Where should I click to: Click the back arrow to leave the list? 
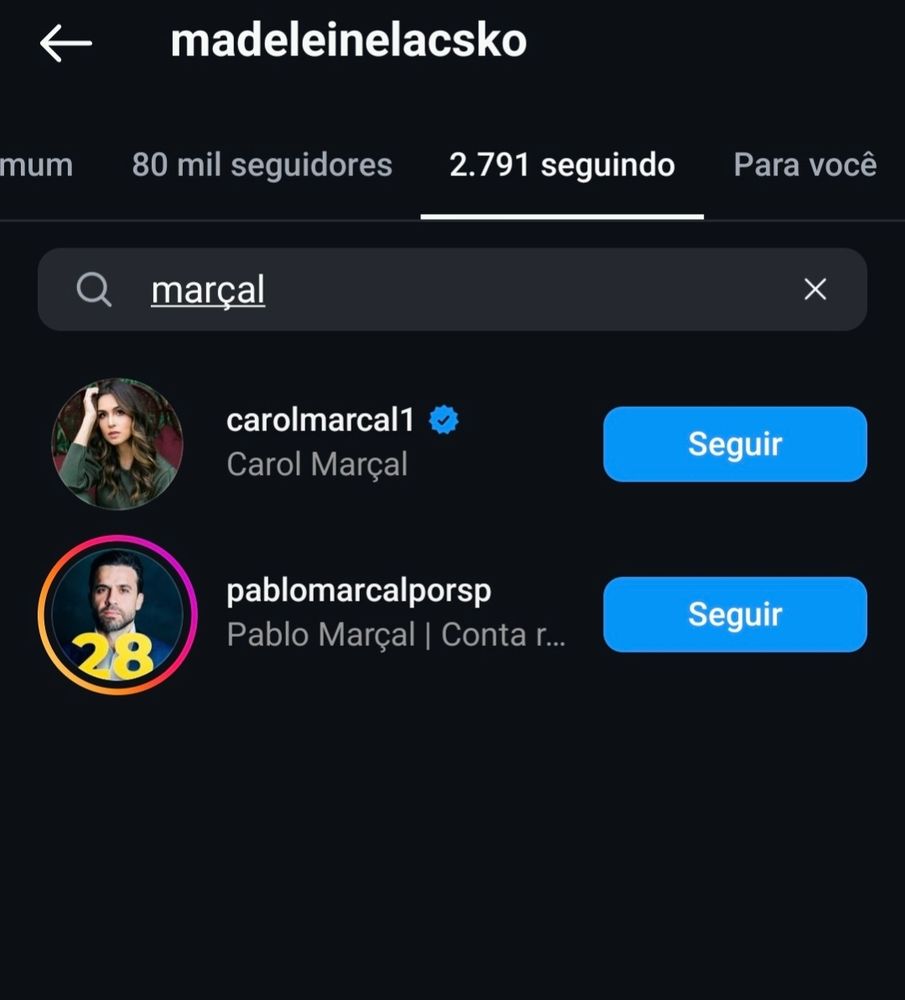tap(65, 43)
